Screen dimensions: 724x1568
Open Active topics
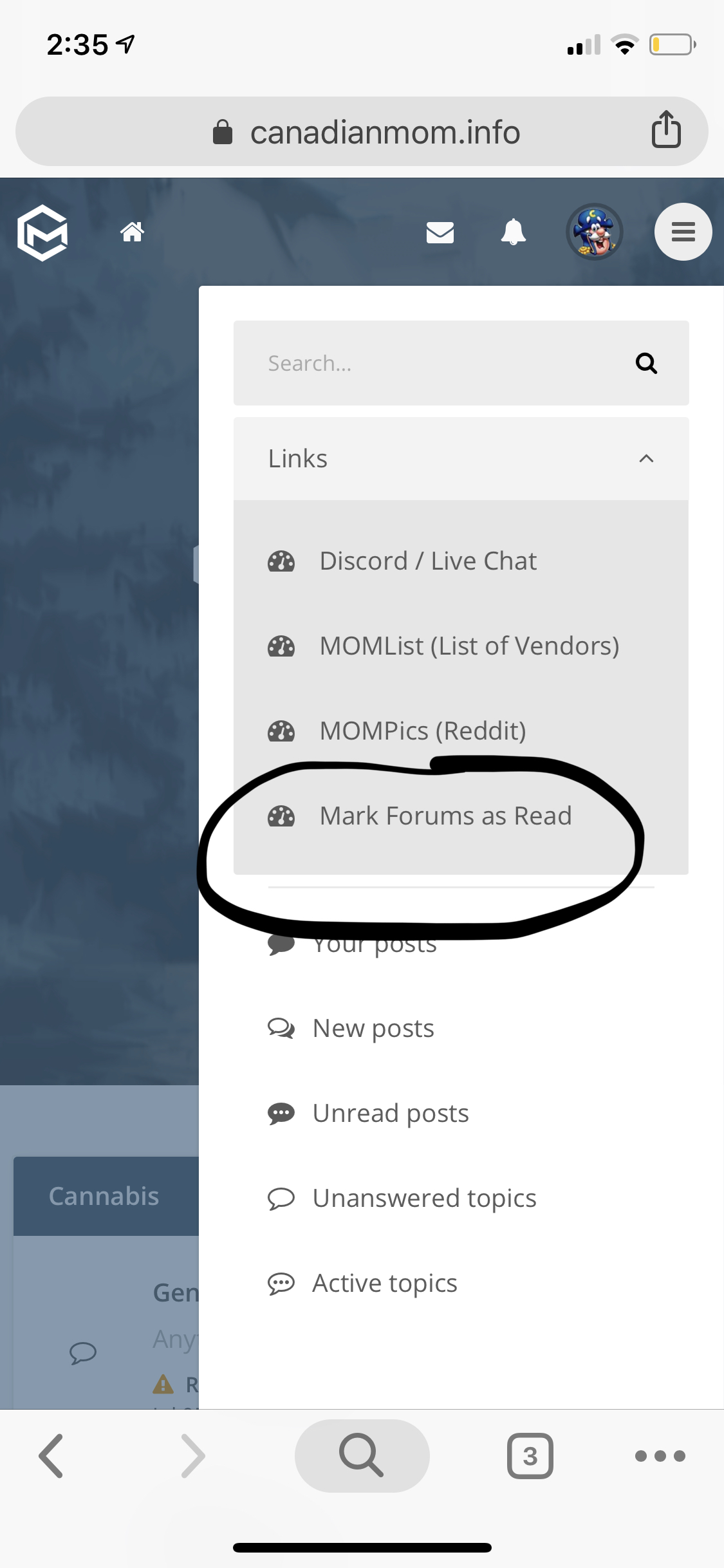384,1283
